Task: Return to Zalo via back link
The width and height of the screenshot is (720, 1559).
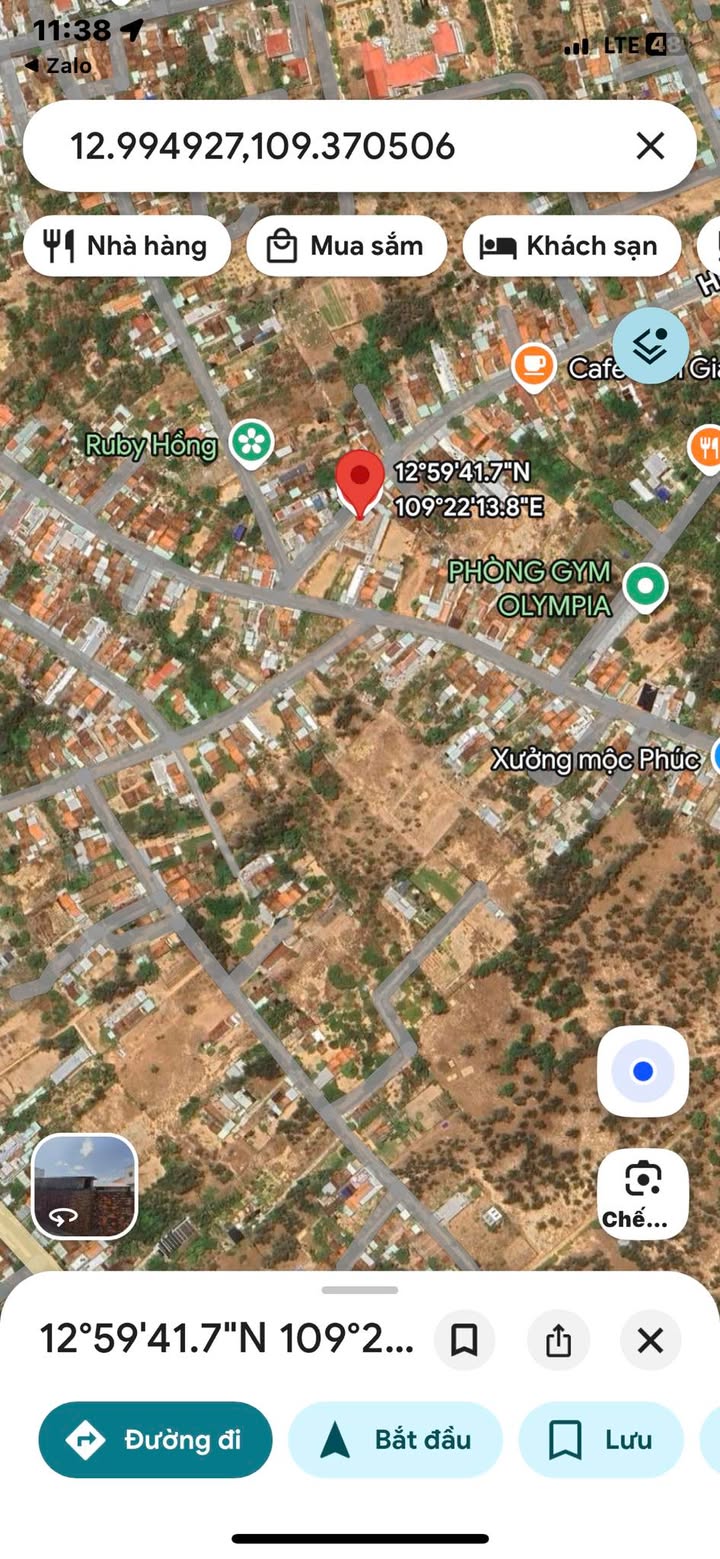Action: 58,66
